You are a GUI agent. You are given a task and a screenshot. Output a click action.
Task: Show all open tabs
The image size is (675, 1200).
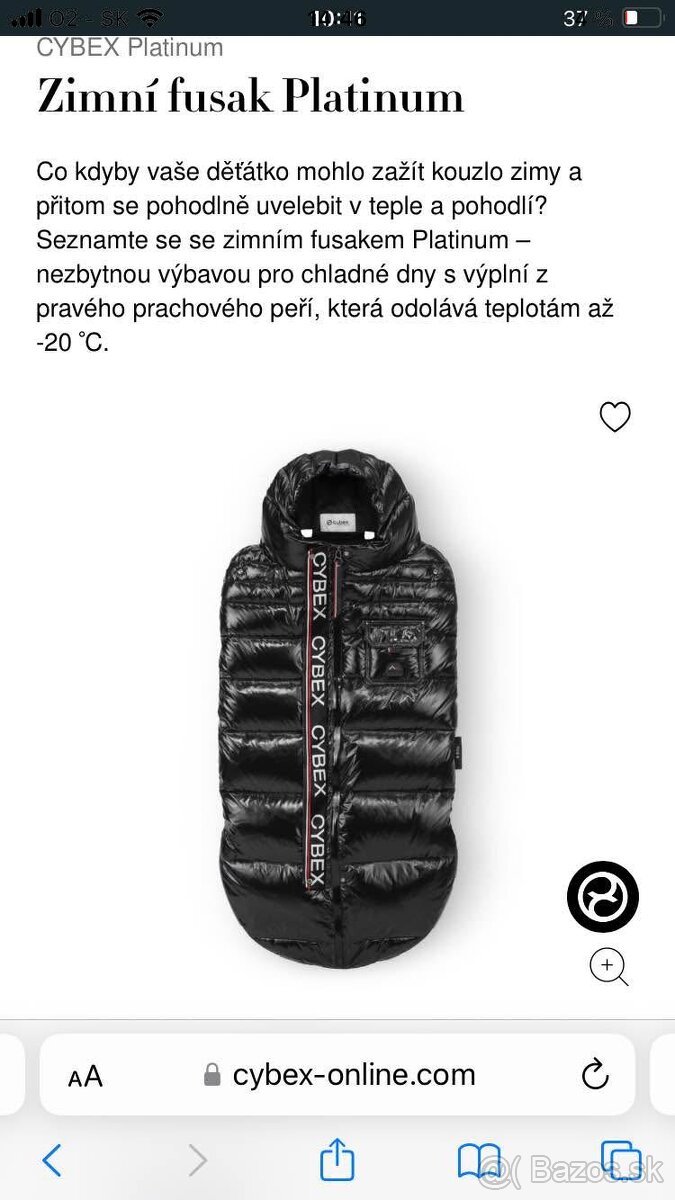[x=620, y=1160]
